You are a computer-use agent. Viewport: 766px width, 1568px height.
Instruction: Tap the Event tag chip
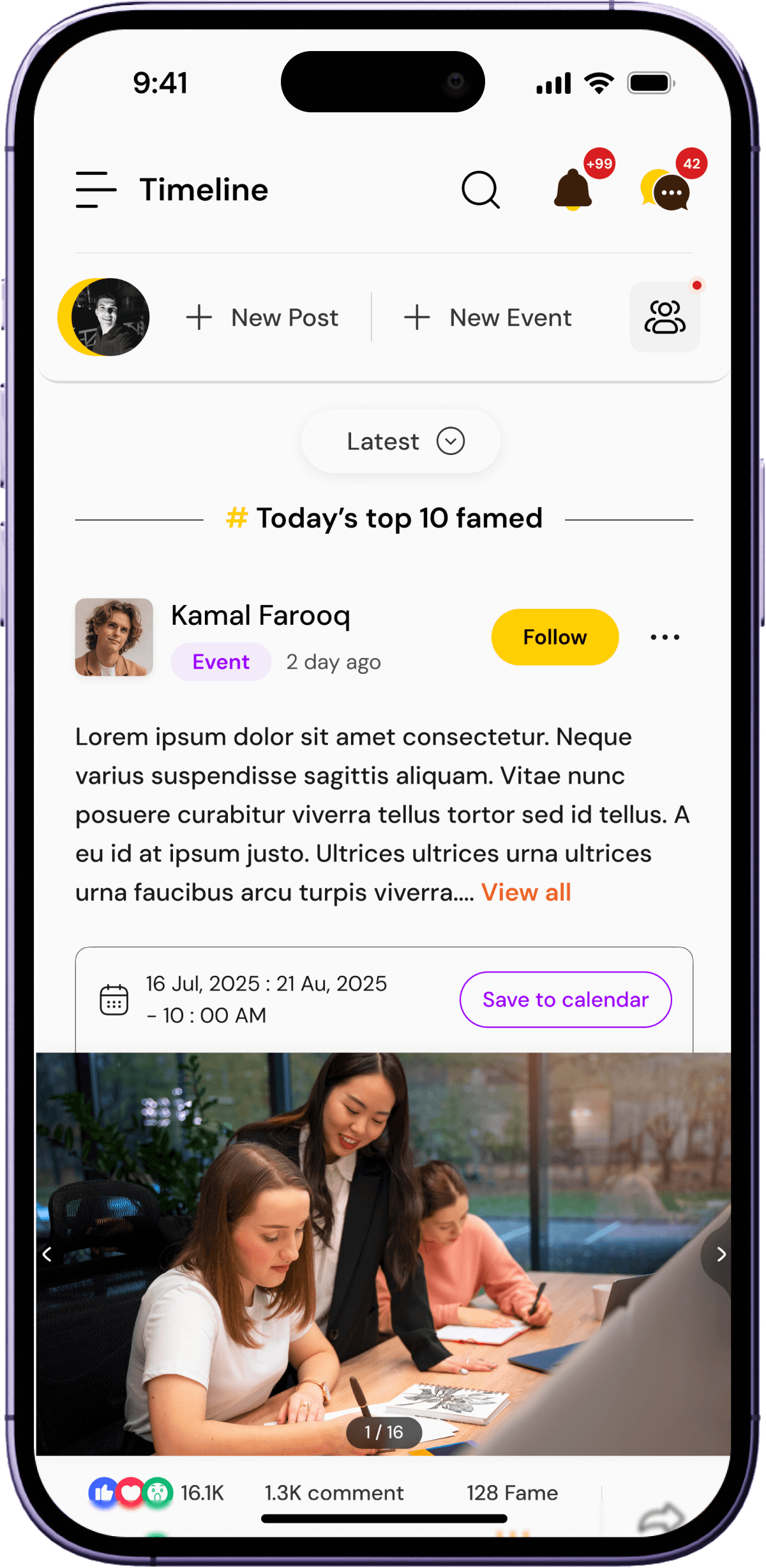coord(221,662)
